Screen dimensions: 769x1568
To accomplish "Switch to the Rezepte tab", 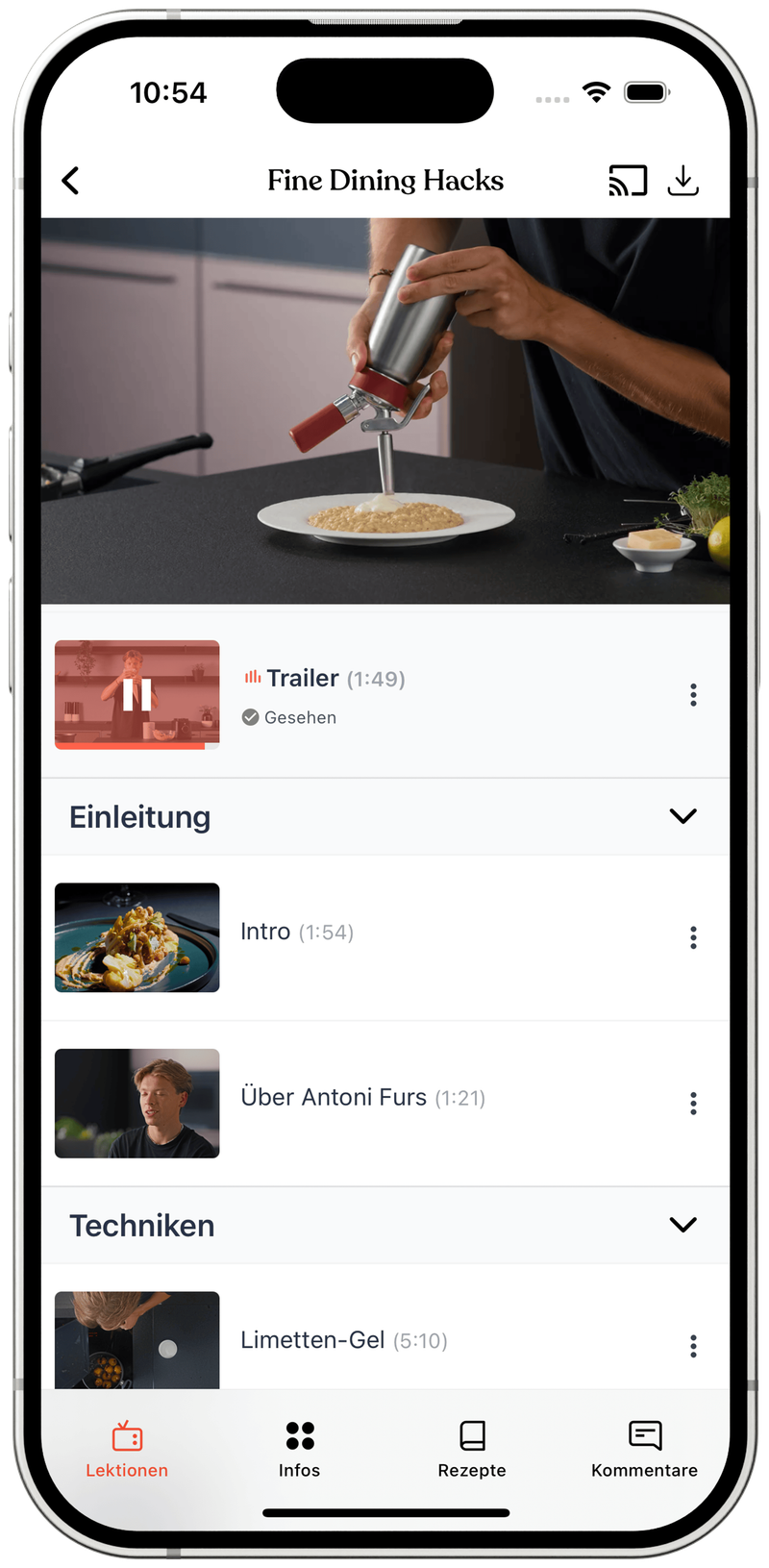I will (472, 1450).
